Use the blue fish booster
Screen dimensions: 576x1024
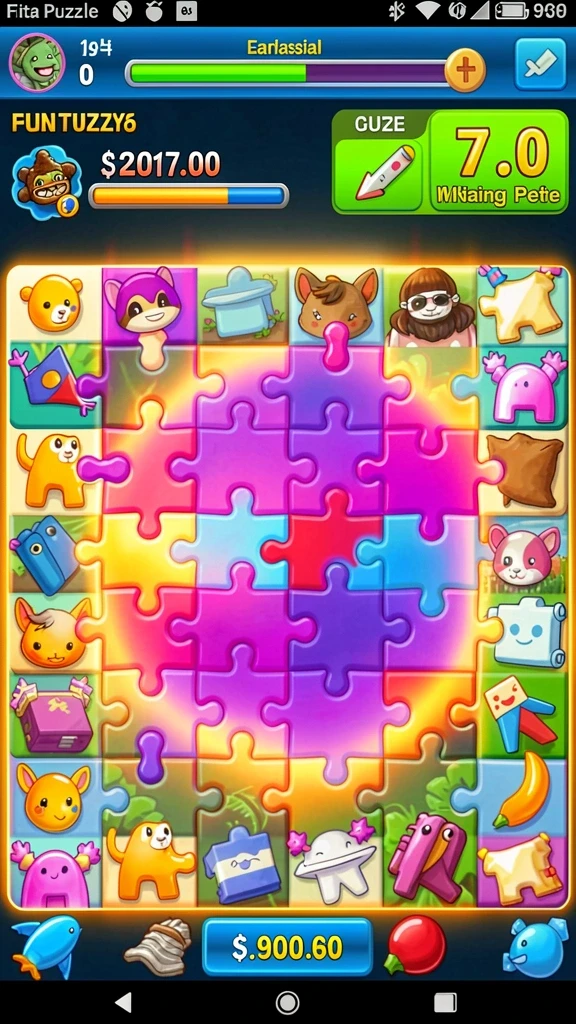pyautogui.click(x=44, y=946)
